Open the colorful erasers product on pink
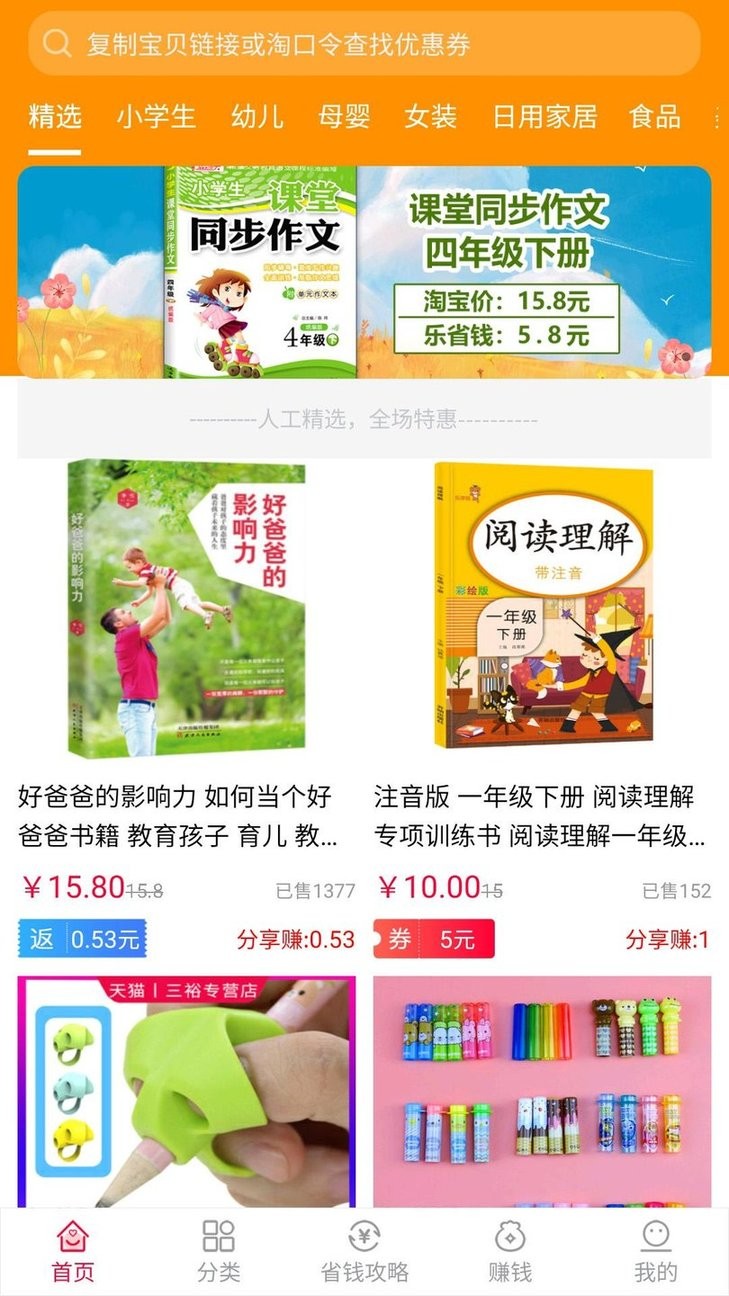This screenshot has height=1296, width=729. tap(542, 1090)
